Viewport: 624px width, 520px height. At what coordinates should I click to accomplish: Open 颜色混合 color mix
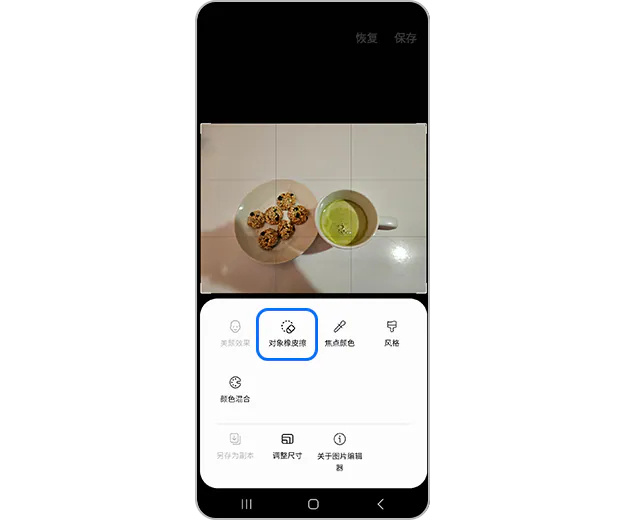pos(235,389)
